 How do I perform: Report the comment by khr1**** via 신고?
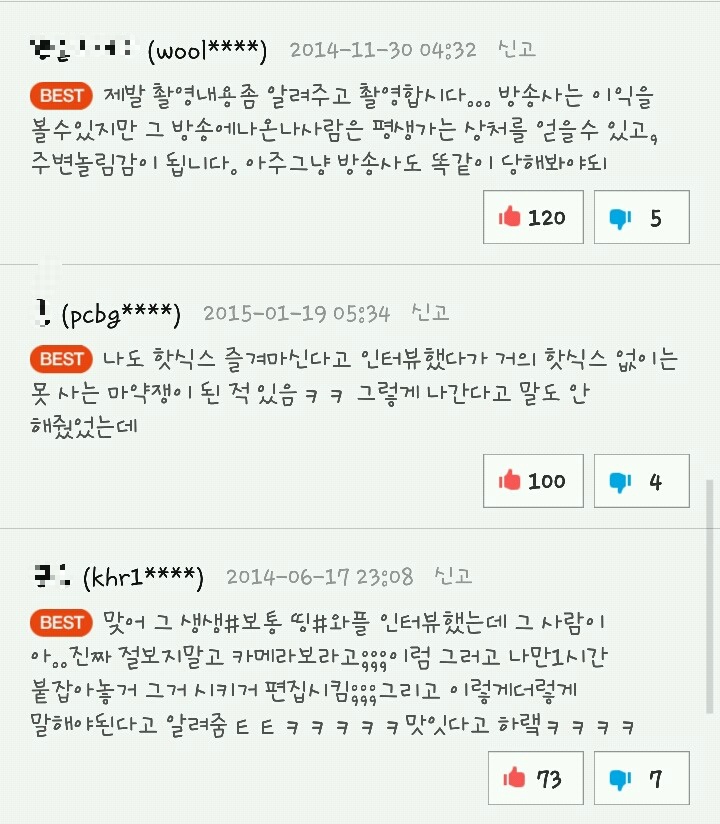coord(452,576)
